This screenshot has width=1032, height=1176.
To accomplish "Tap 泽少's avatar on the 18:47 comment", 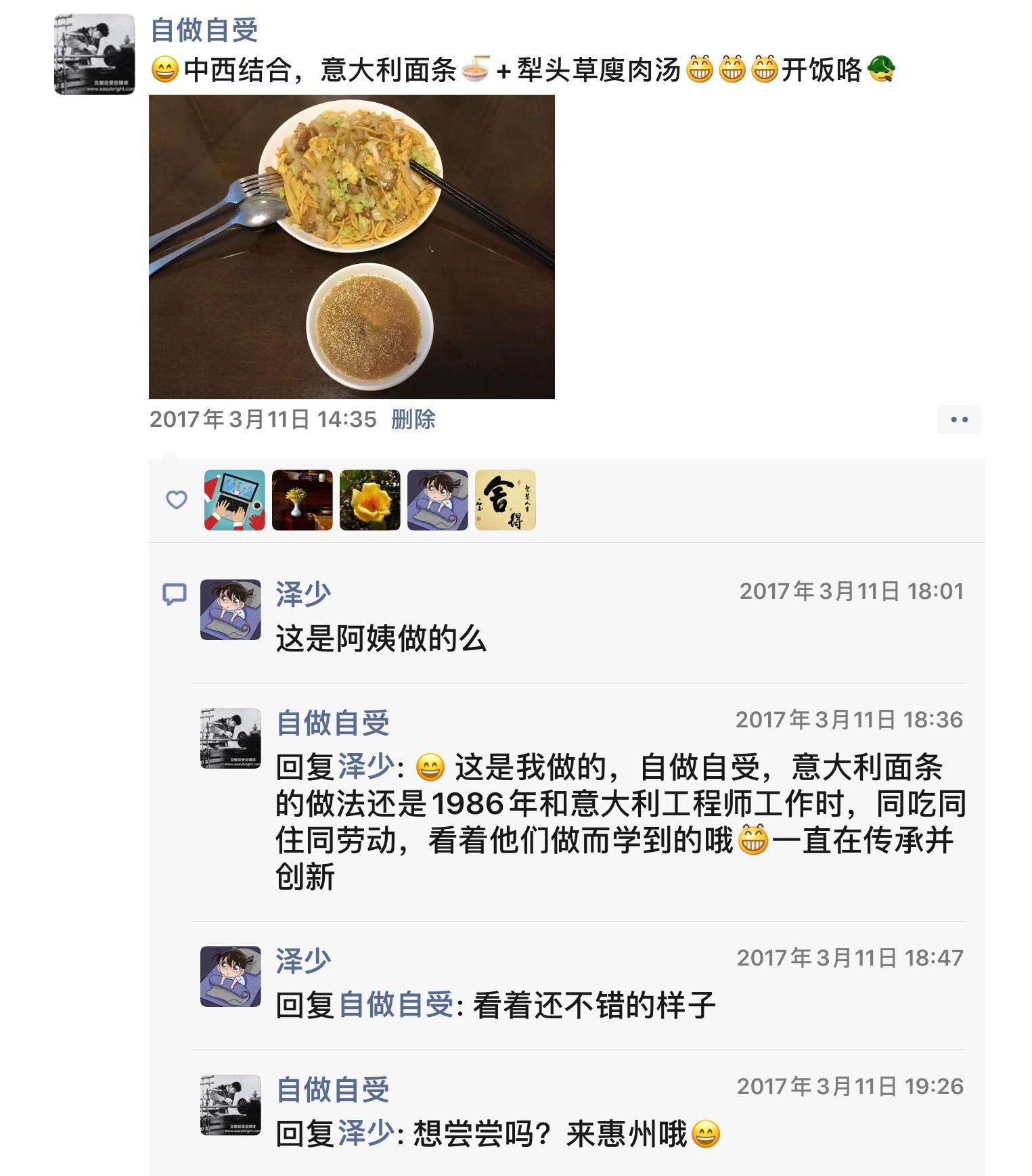I will pos(230,976).
